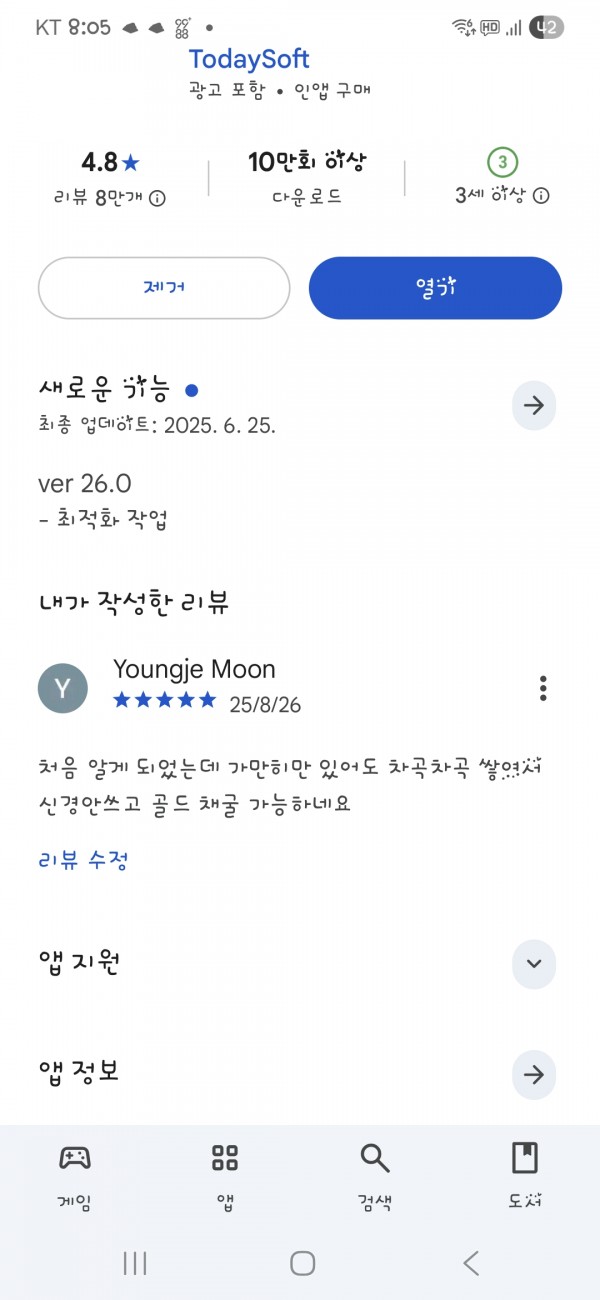Tap 리뷰 수정 to edit the review
The width and height of the screenshot is (600, 1300).
[82, 860]
